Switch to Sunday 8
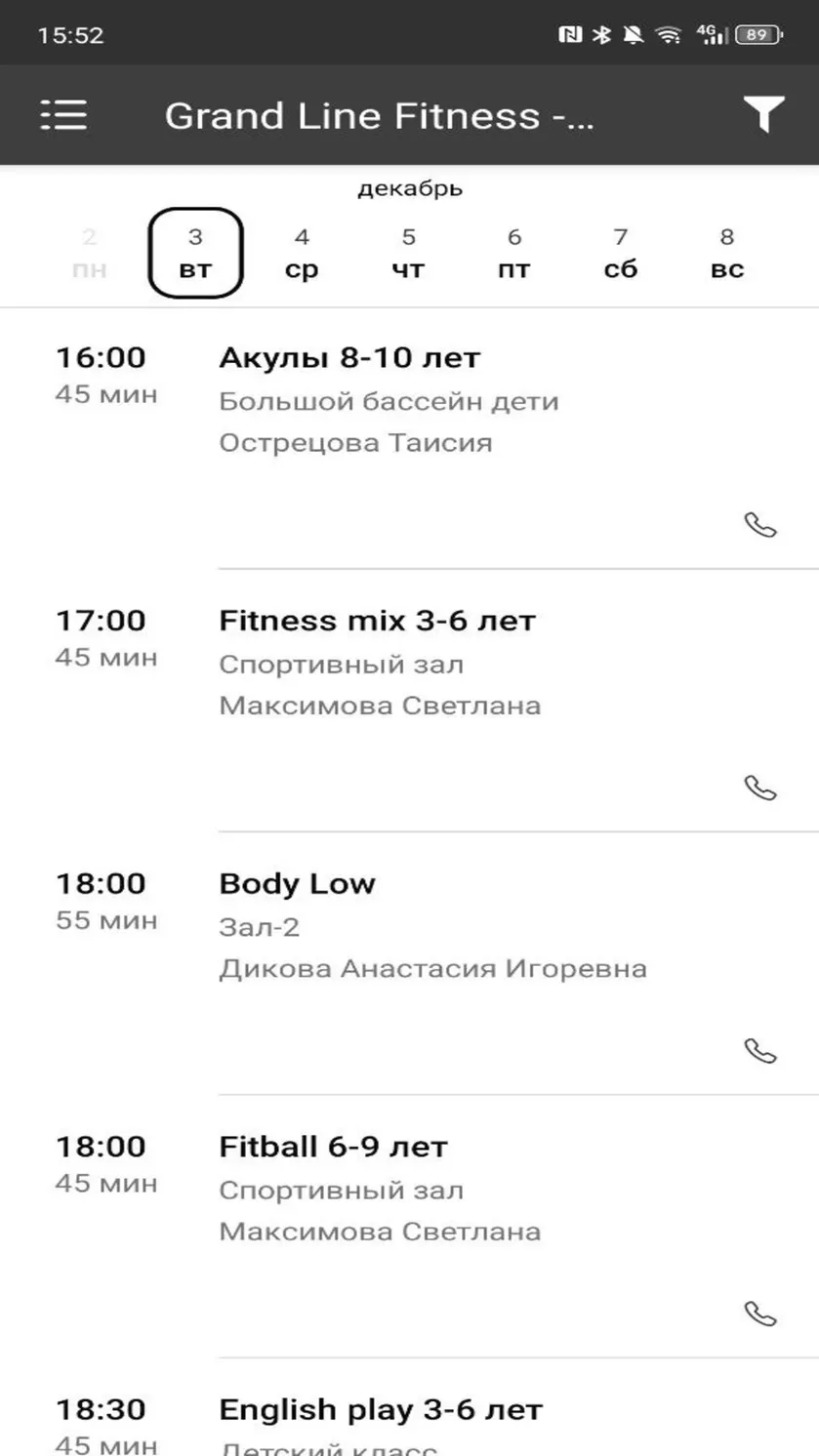The width and height of the screenshot is (819, 1456). click(727, 253)
